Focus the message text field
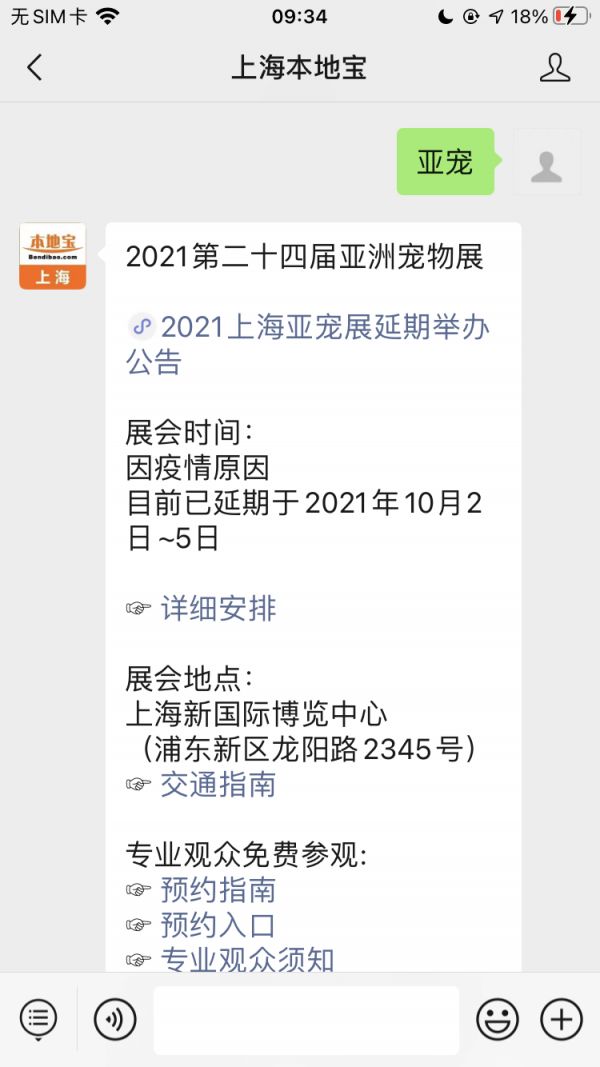600x1067 pixels. (306, 1020)
